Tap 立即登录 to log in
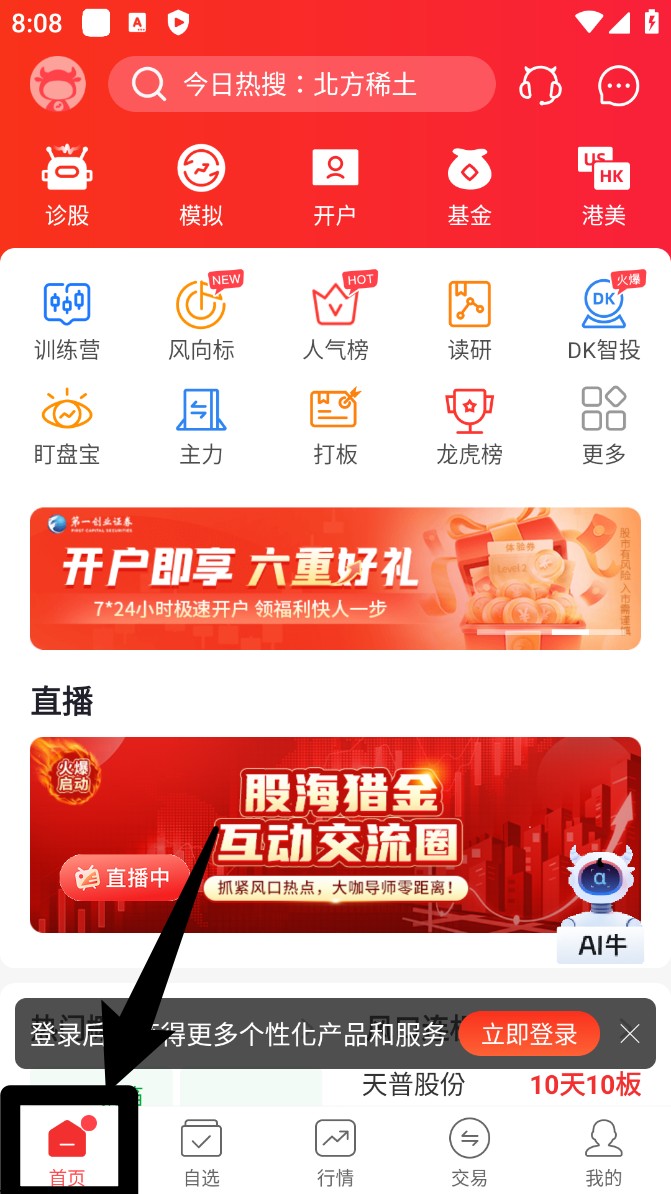This screenshot has width=671, height=1194. point(529,1034)
